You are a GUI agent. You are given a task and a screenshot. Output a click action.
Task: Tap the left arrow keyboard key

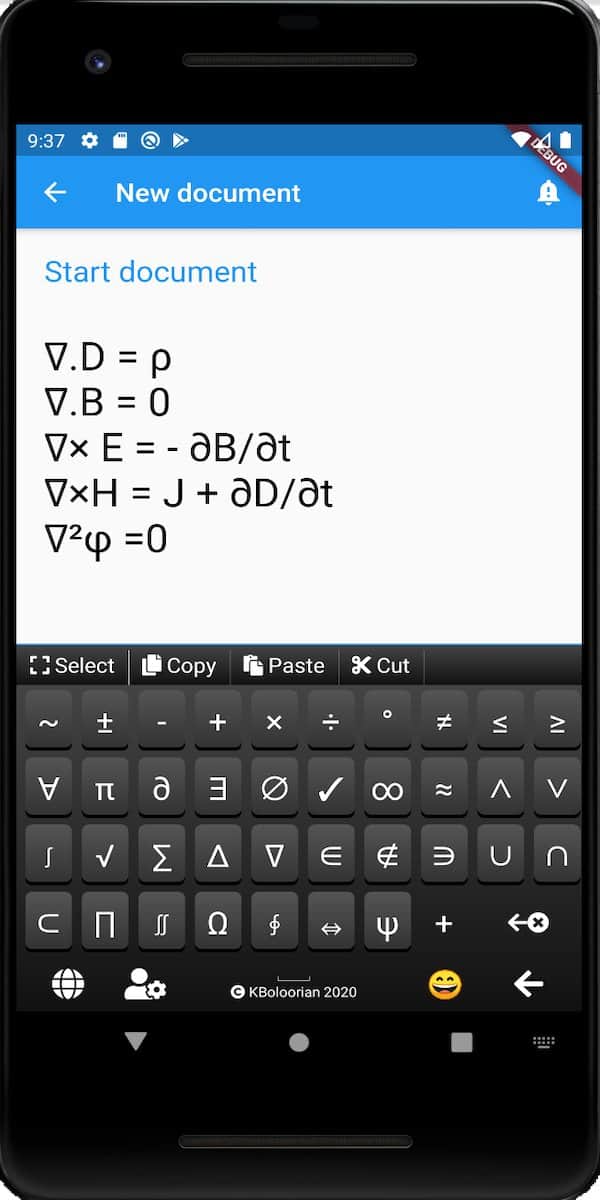[x=528, y=985]
